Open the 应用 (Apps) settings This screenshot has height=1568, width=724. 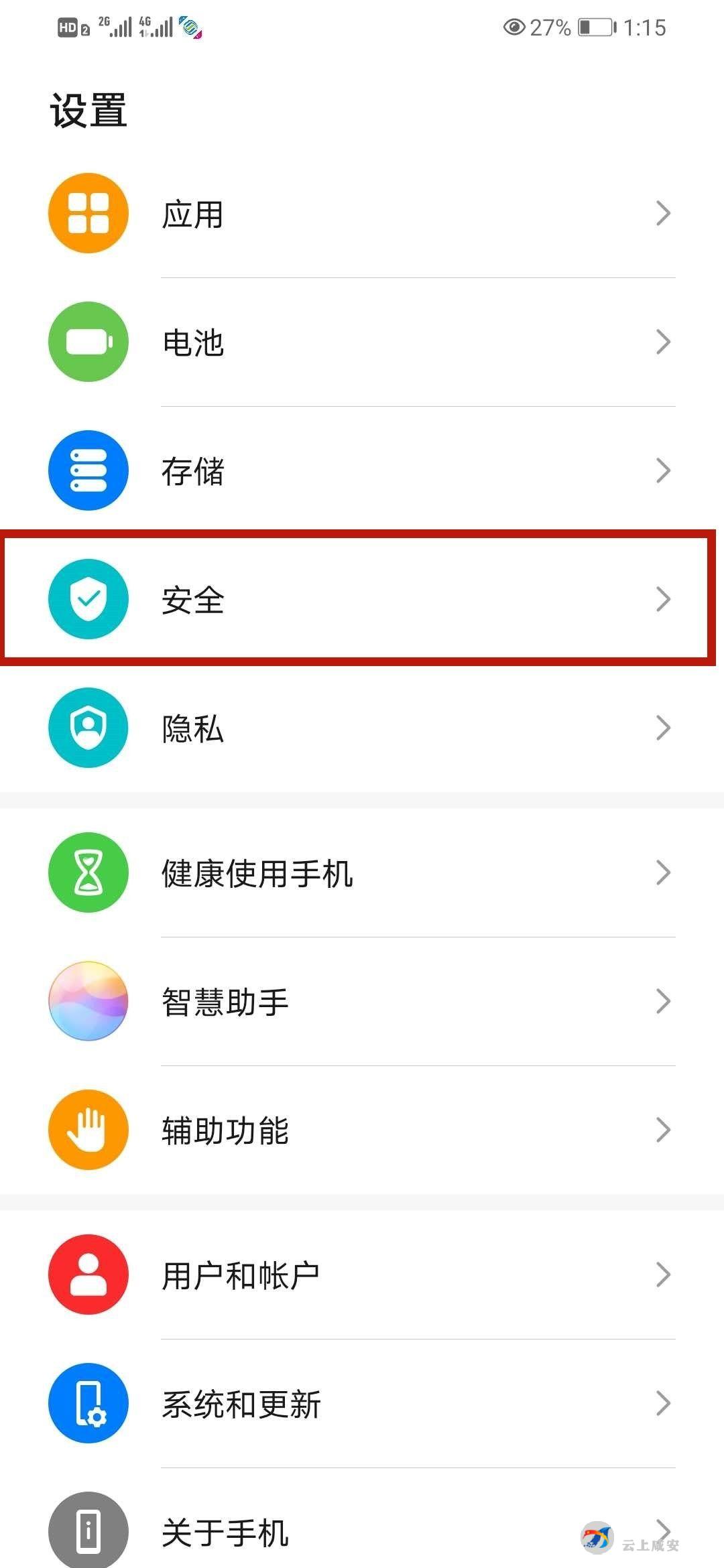362,214
